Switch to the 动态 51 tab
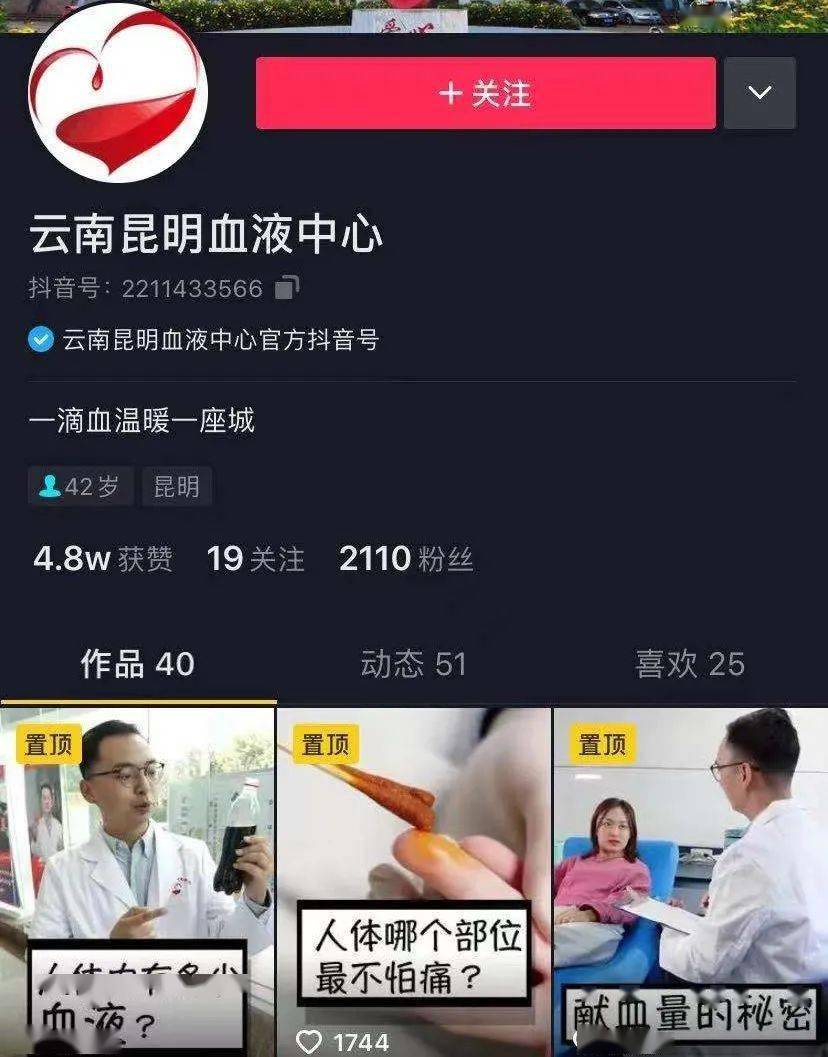This screenshot has height=1057, width=828. coord(413,664)
